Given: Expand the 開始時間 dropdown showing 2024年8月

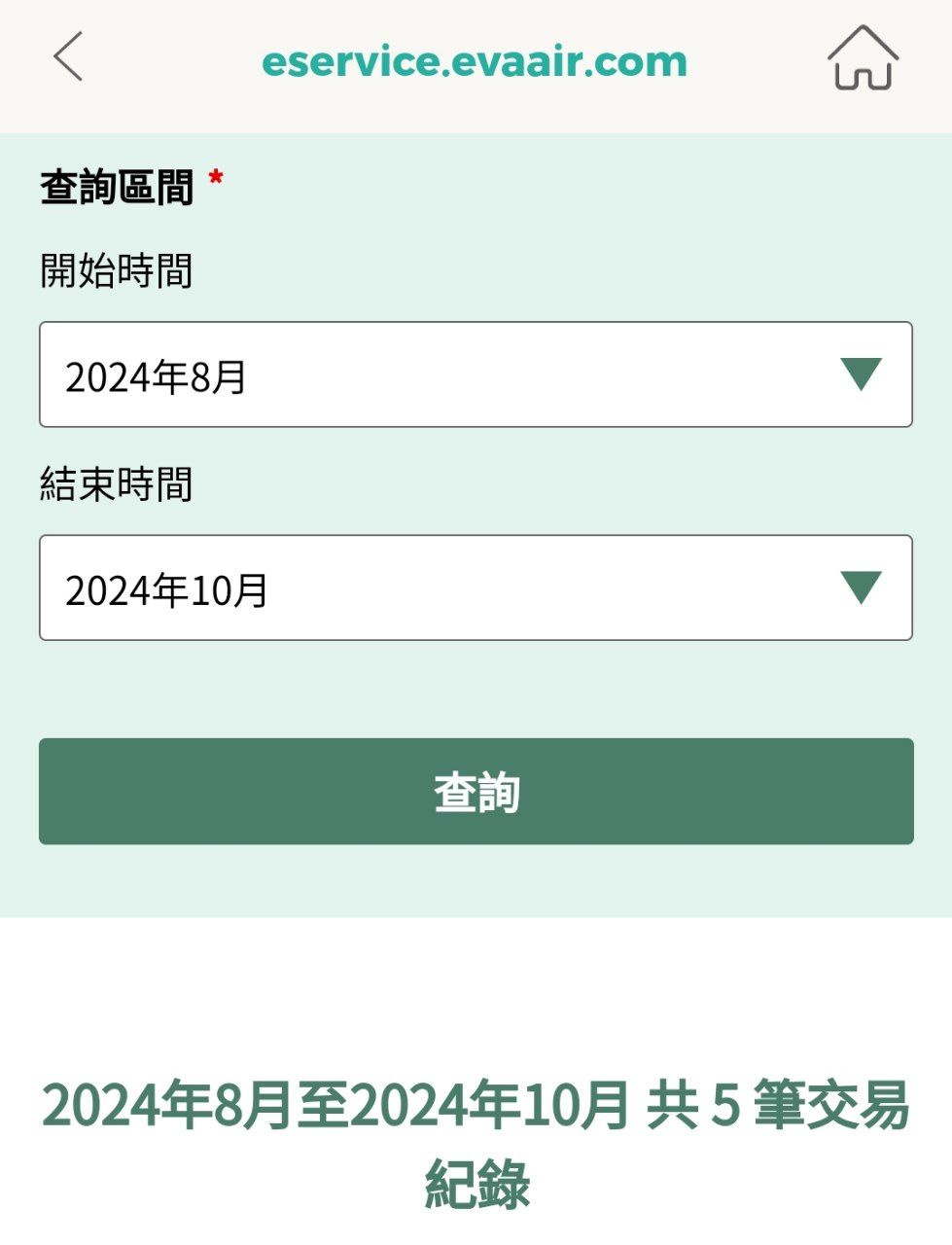Looking at the screenshot, I should click(476, 374).
